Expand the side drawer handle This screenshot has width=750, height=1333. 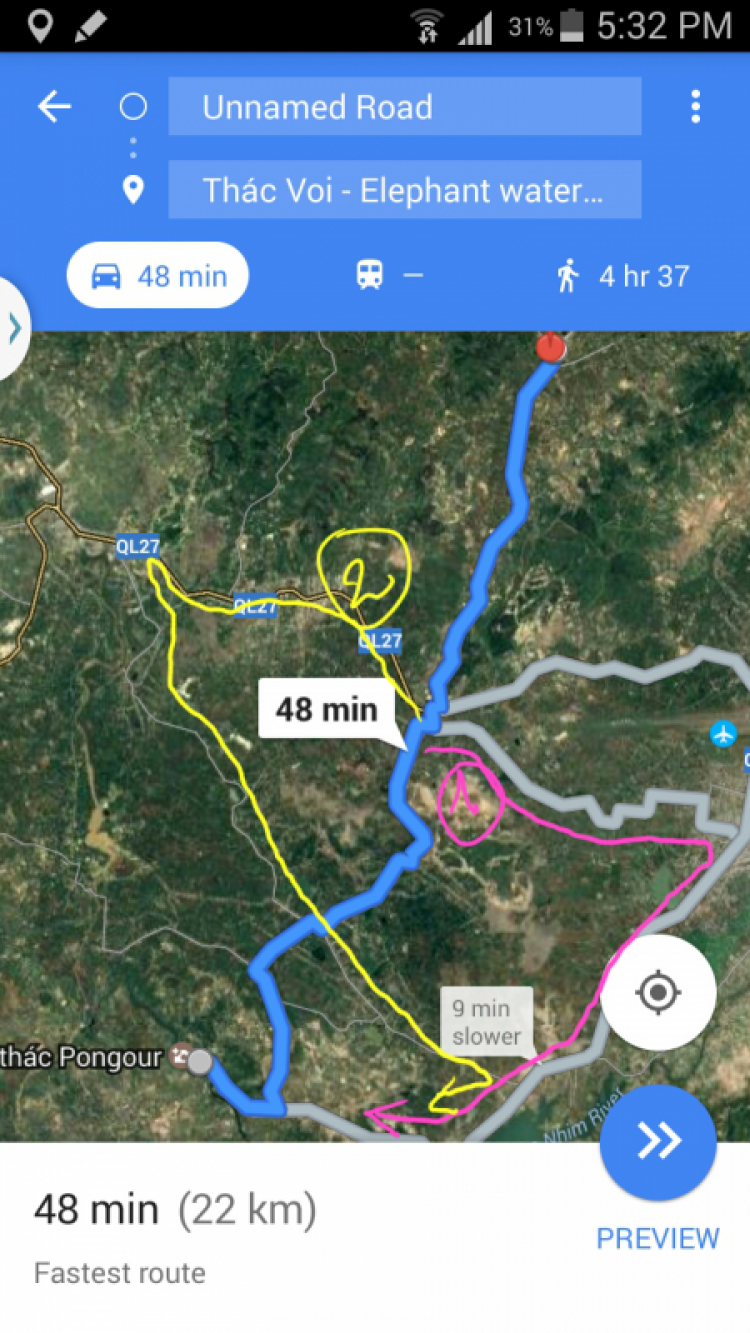pyautogui.click(x=13, y=328)
